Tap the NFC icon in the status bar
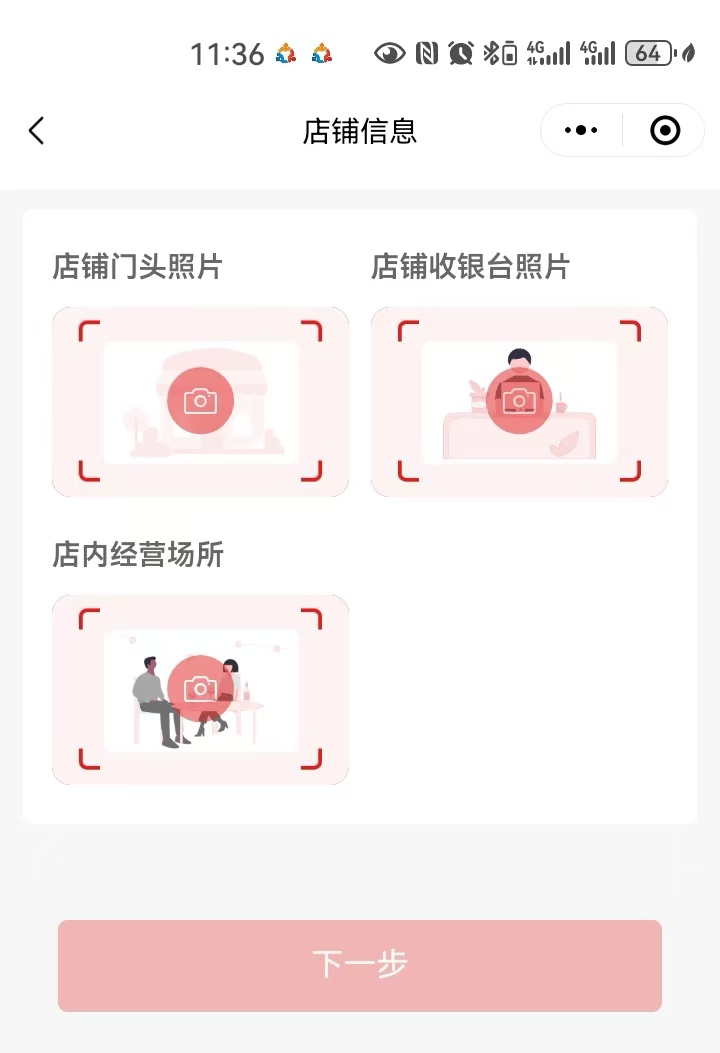Screen dimensions: 720x1053 point(427,52)
